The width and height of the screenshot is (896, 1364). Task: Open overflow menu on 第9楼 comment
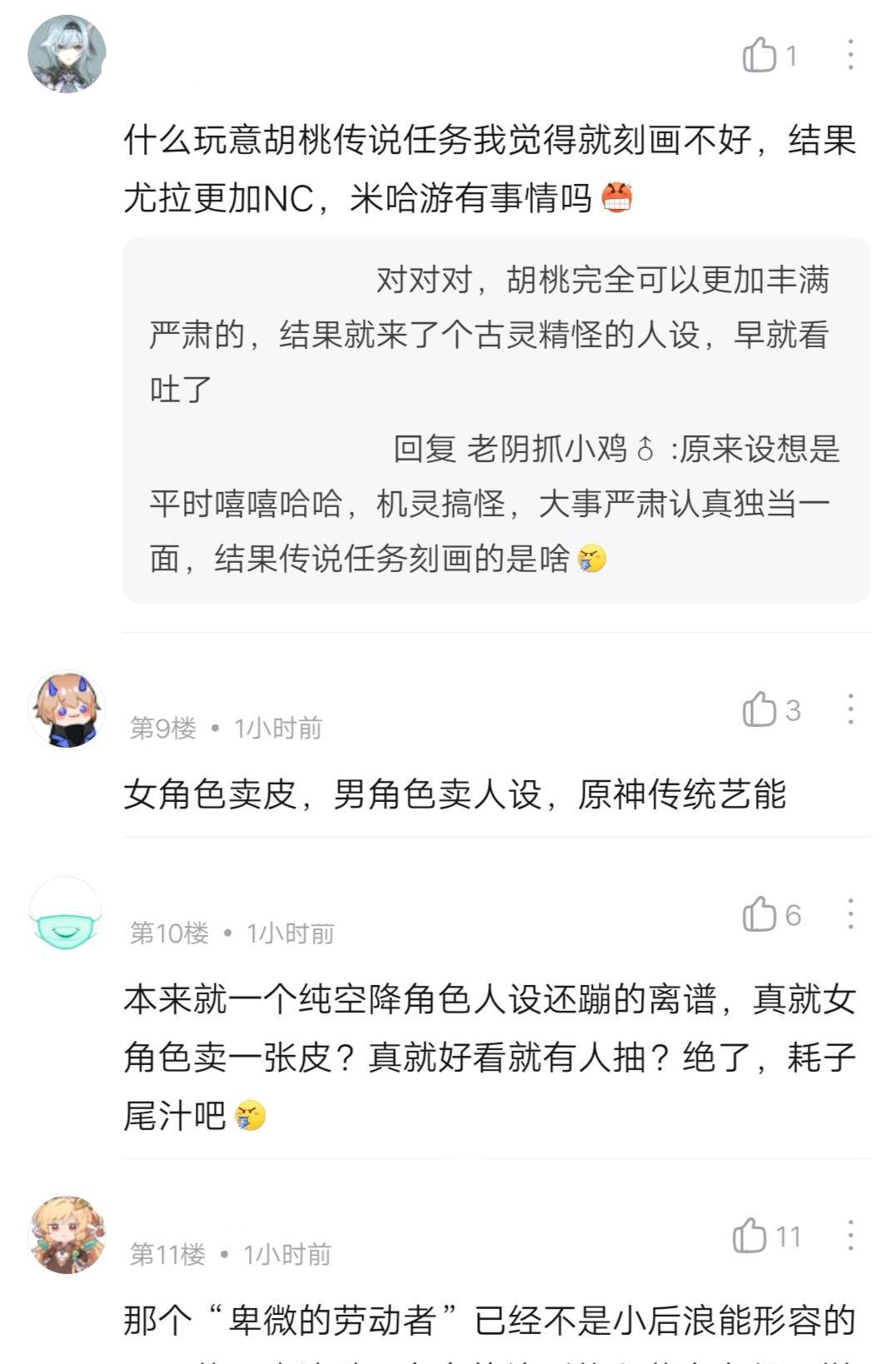click(x=849, y=709)
